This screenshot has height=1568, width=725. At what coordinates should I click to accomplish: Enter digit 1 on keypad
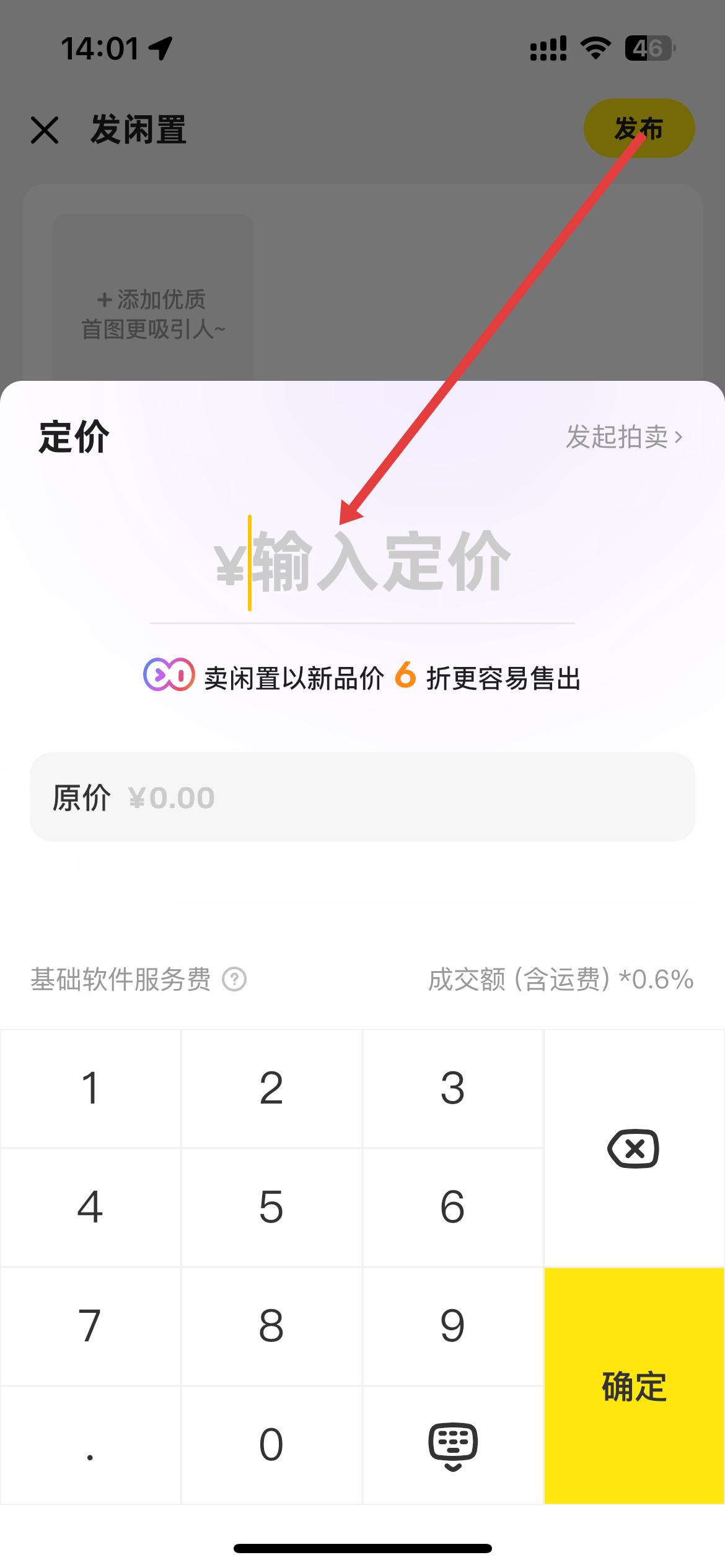click(90, 1088)
